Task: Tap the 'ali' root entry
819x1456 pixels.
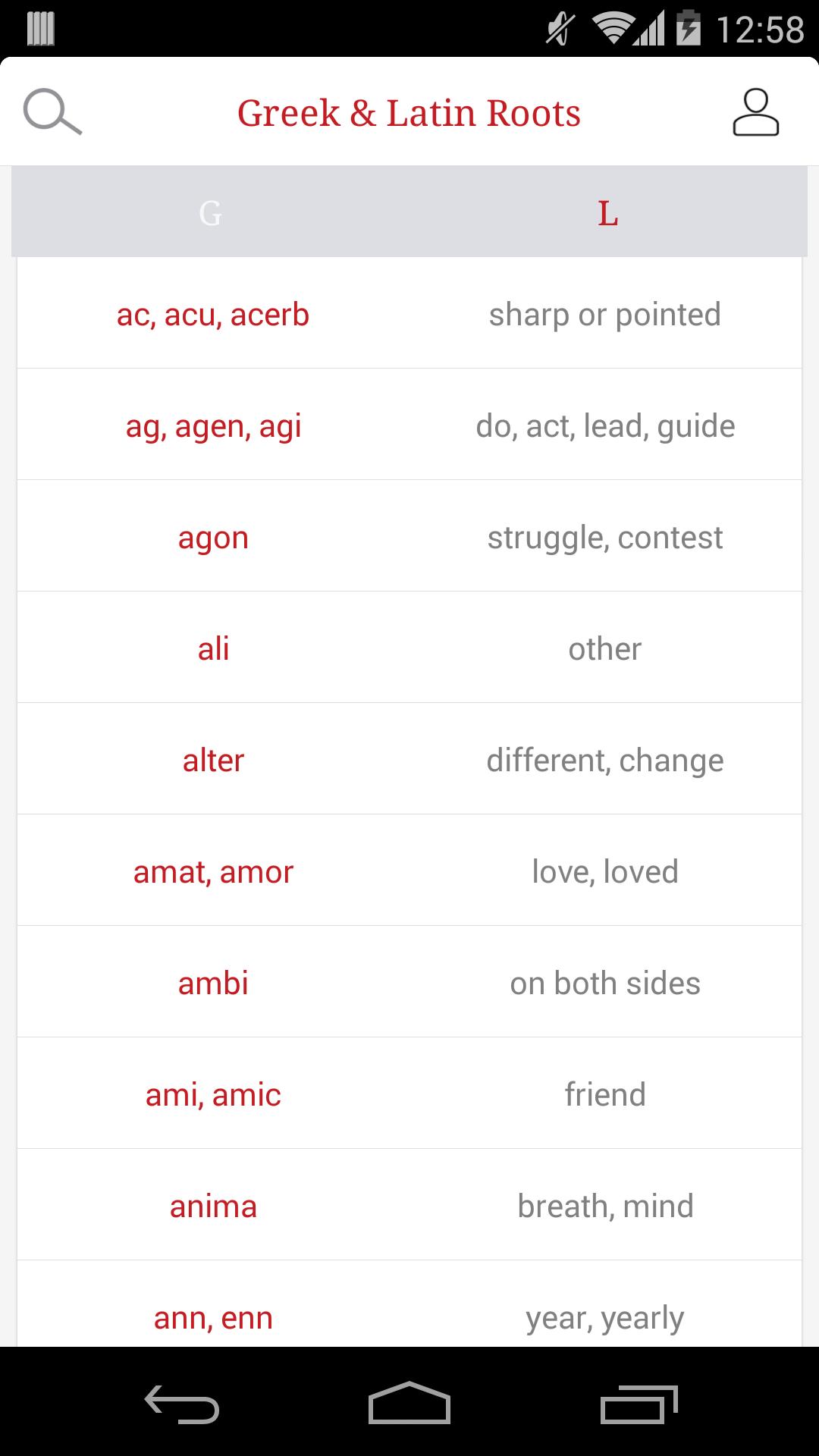Action: coord(409,647)
